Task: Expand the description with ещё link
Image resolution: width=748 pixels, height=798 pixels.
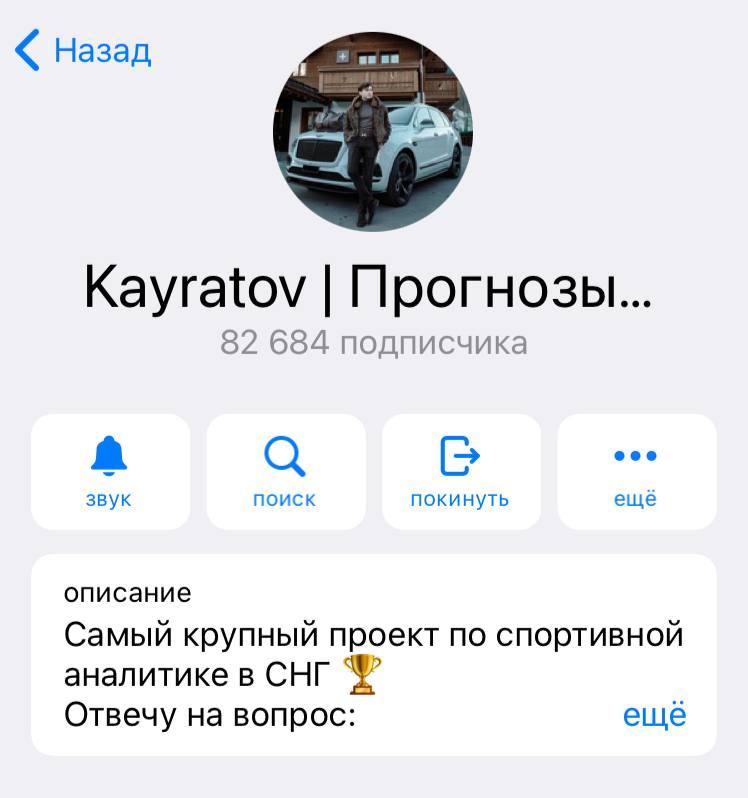Action: [x=654, y=716]
